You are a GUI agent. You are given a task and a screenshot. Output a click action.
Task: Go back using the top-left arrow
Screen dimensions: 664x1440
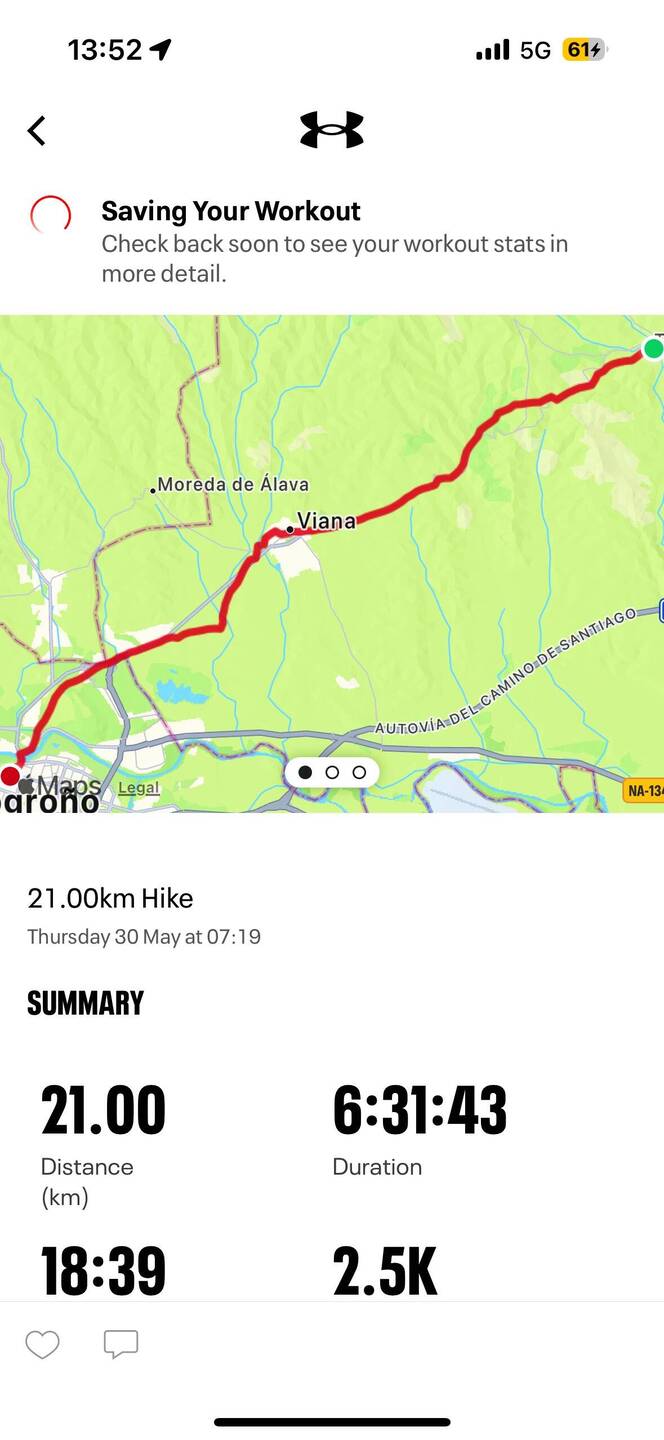(x=37, y=131)
